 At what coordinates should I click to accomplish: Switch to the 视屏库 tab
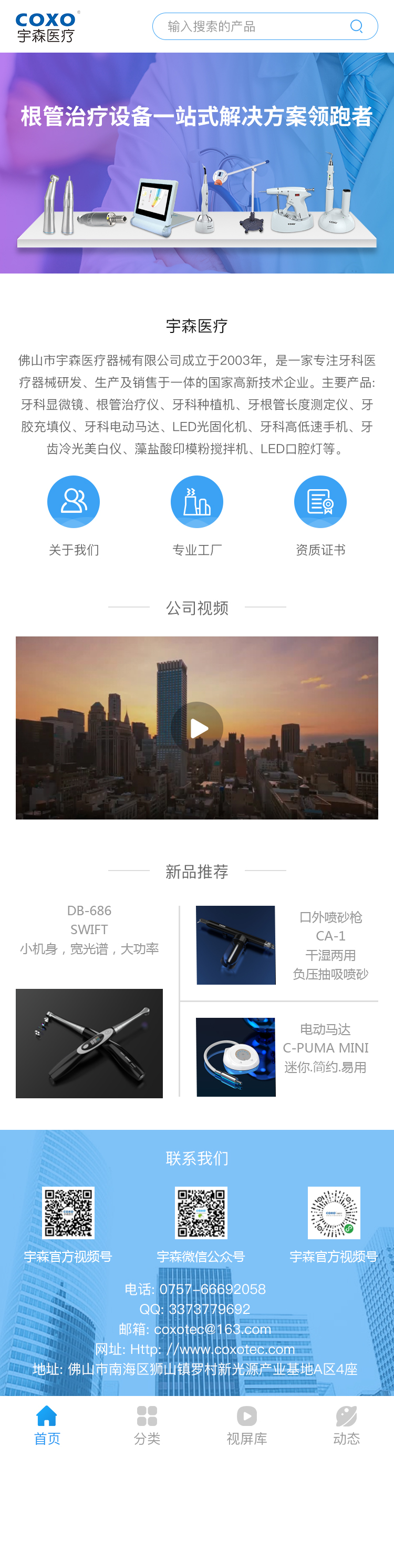pyautogui.click(x=247, y=1425)
